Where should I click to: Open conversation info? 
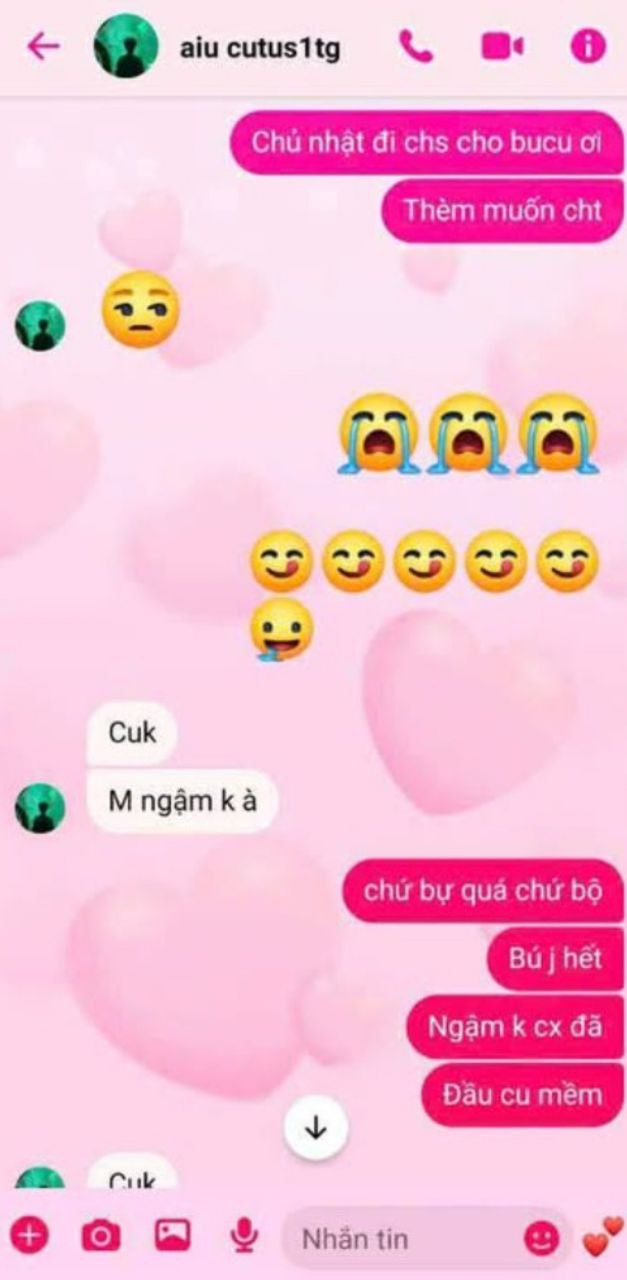588,47
